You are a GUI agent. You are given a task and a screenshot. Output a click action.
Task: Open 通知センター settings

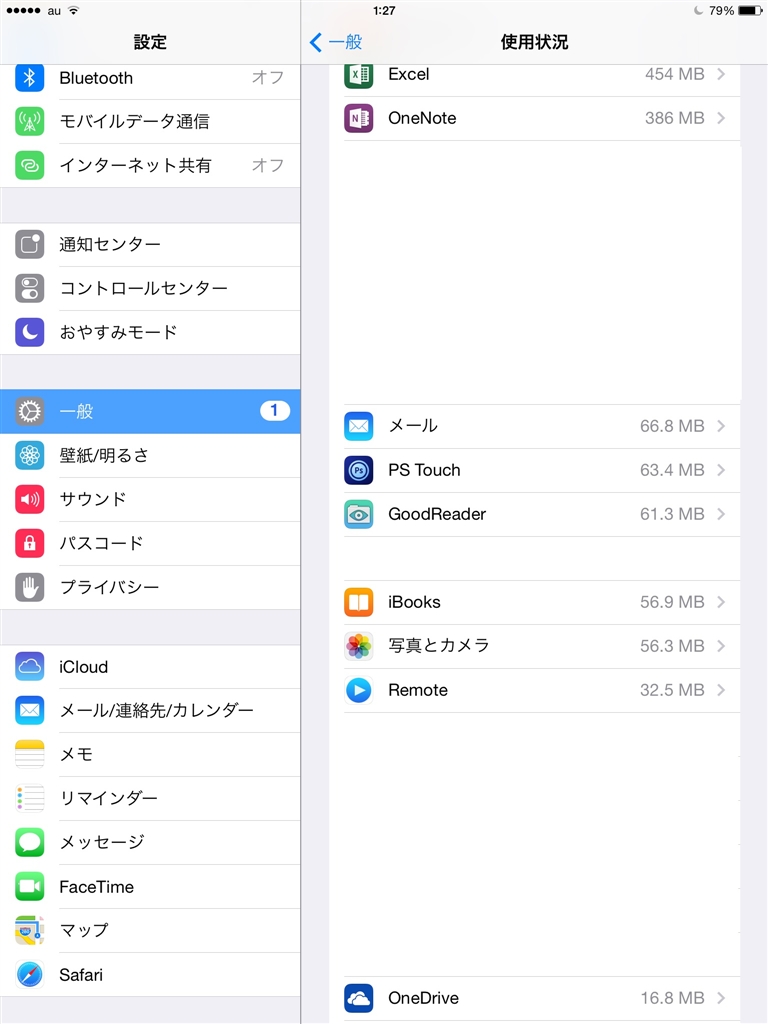click(150, 244)
